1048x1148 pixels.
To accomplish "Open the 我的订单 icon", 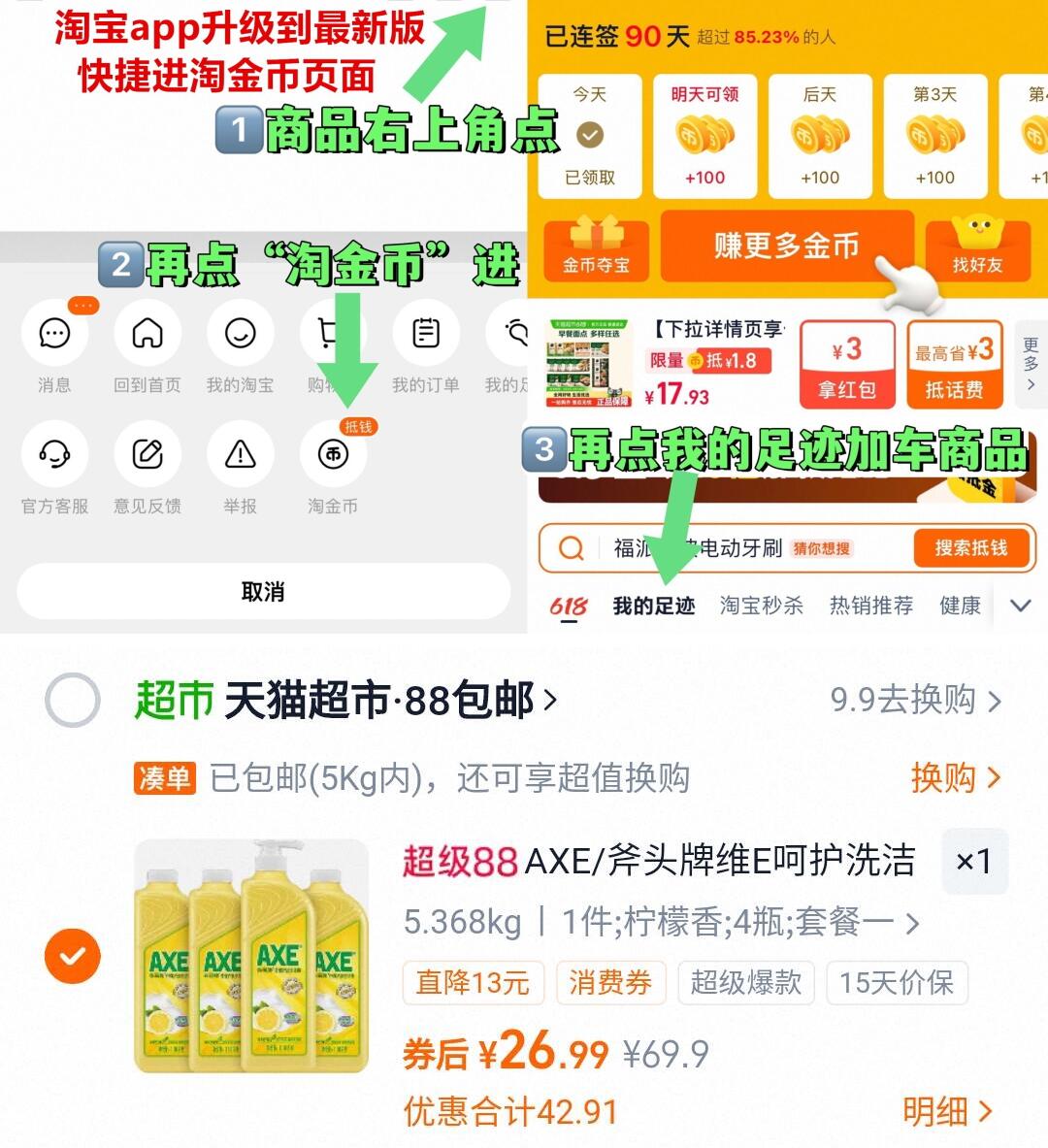I will pos(424,333).
